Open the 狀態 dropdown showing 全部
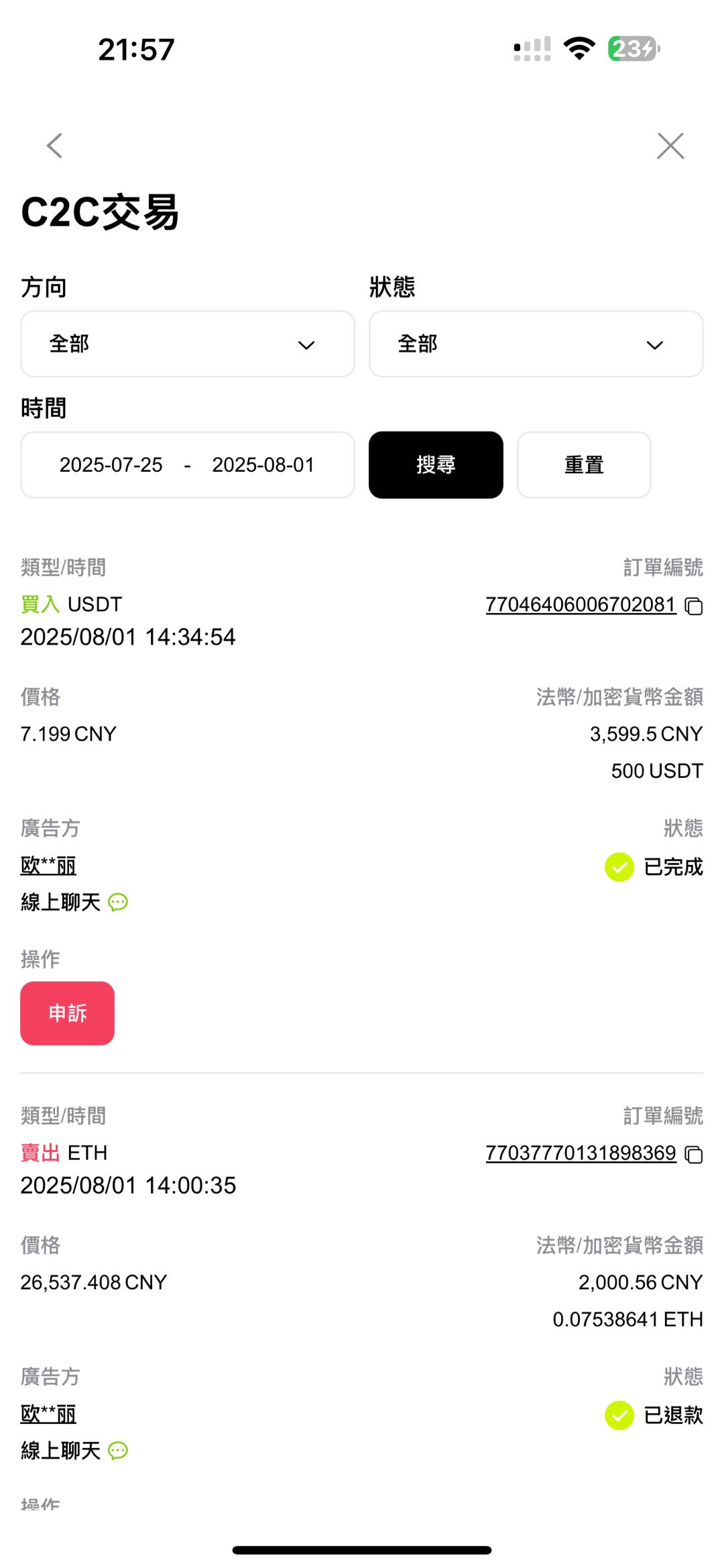Viewport: 724px width, 1568px height. coord(535,344)
